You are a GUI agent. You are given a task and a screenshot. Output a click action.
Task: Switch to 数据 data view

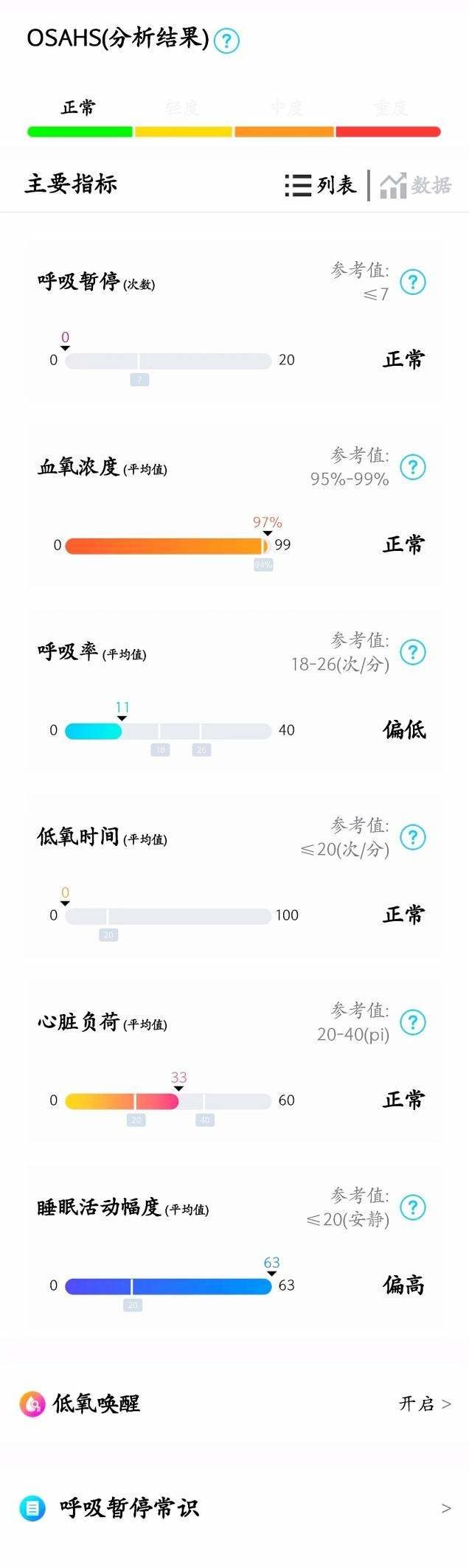(x=416, y=185)
